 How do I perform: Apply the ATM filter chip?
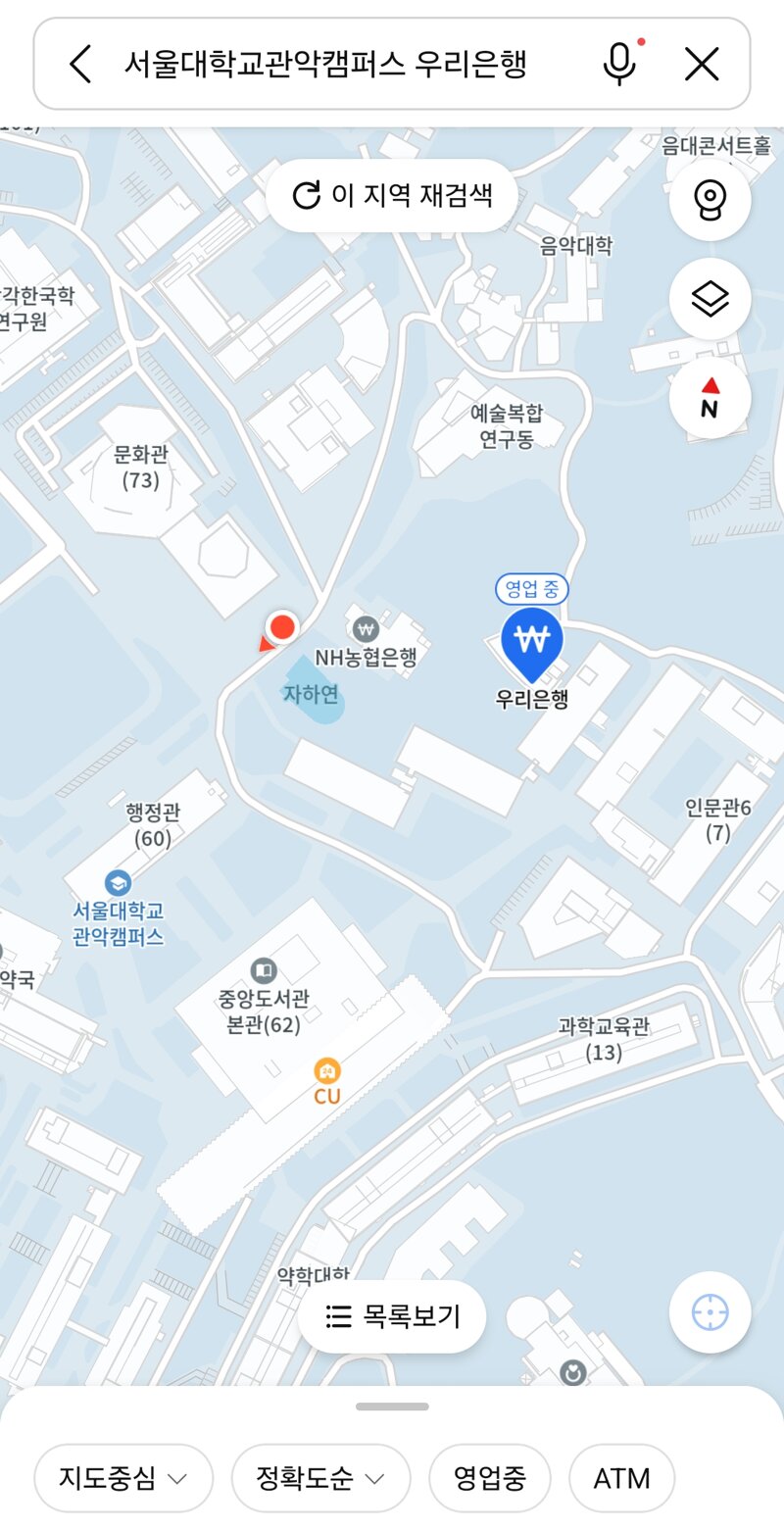(x=621, y=1478)
